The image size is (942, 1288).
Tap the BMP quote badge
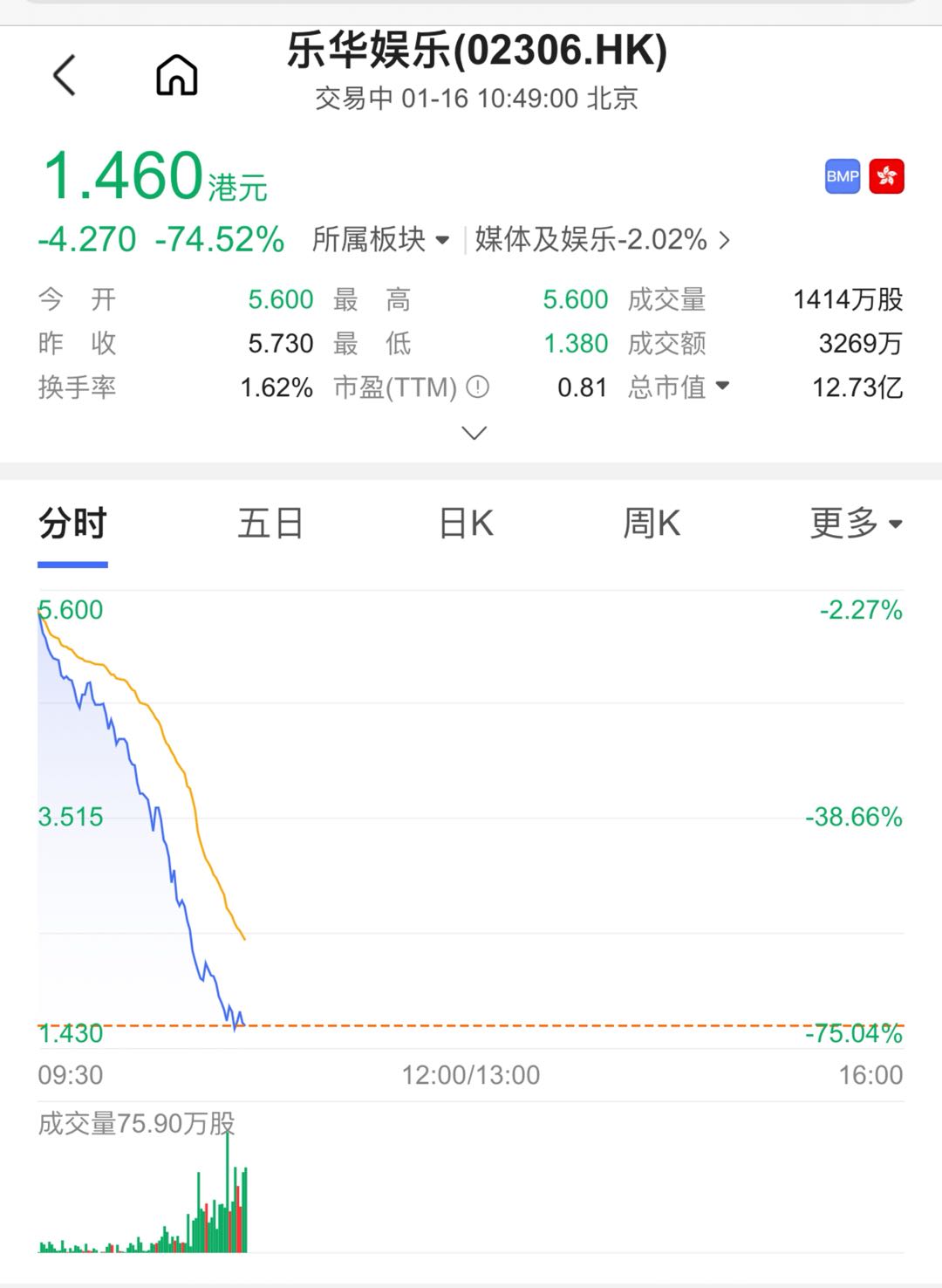[x=843, y=176]
